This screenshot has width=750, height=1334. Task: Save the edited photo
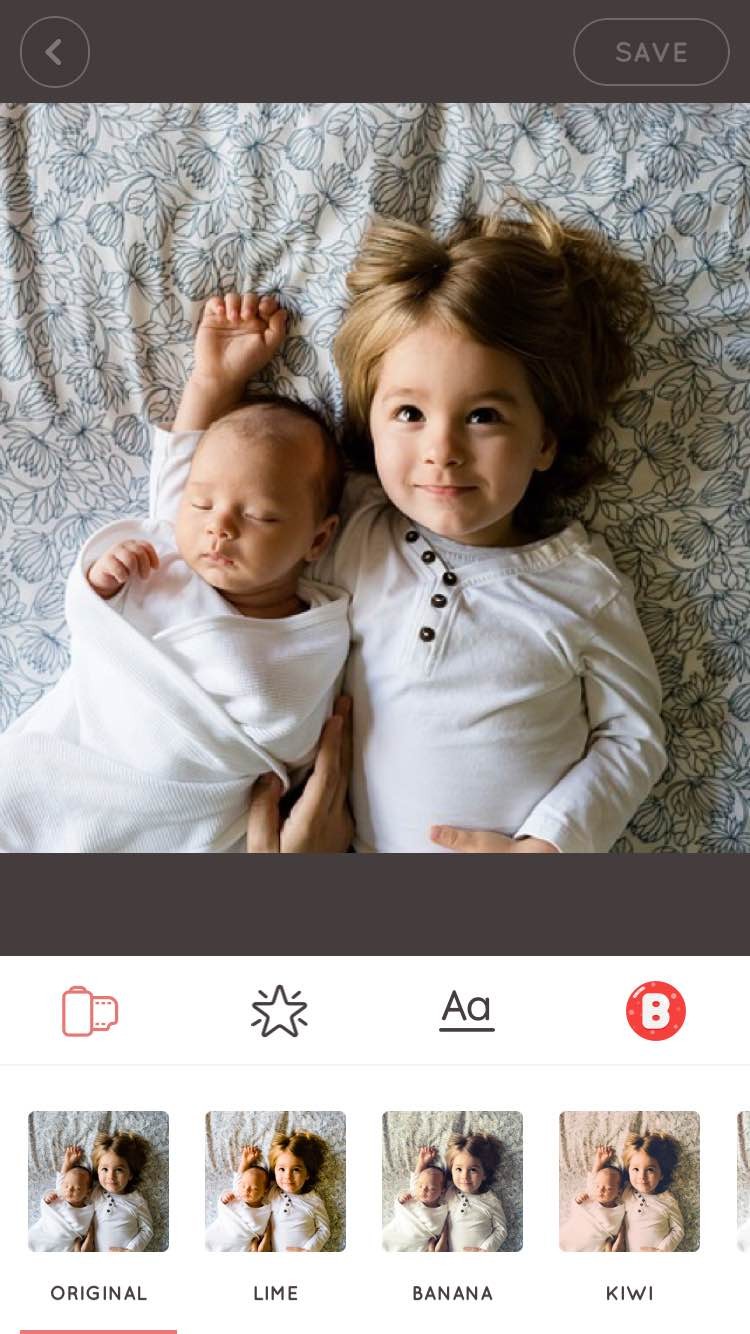coord(651,52)
